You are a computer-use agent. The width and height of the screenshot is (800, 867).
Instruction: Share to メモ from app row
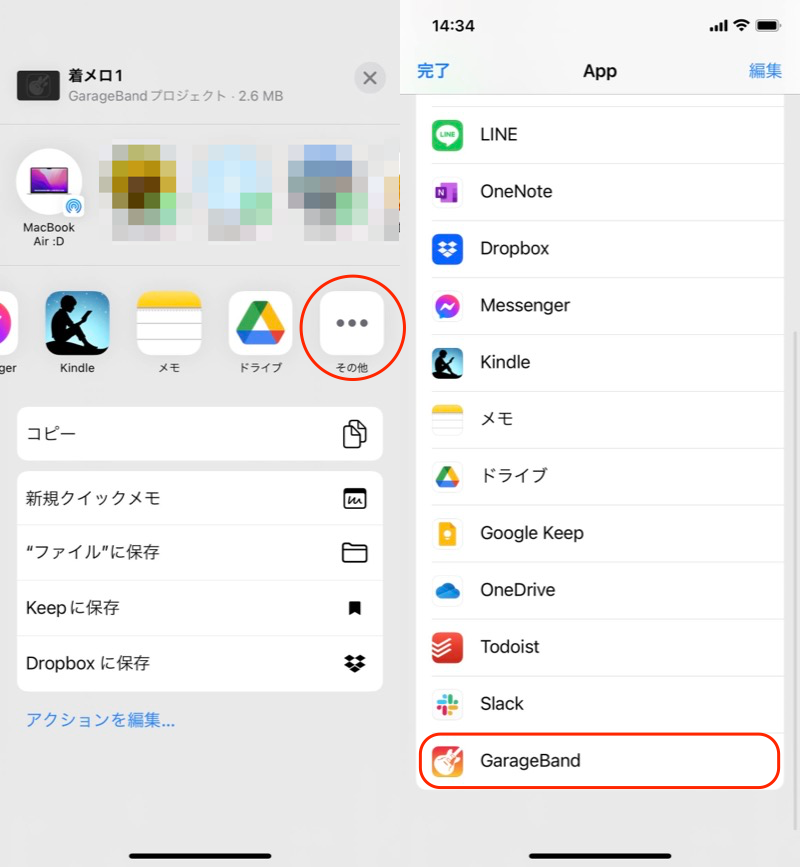coord(169,324)
